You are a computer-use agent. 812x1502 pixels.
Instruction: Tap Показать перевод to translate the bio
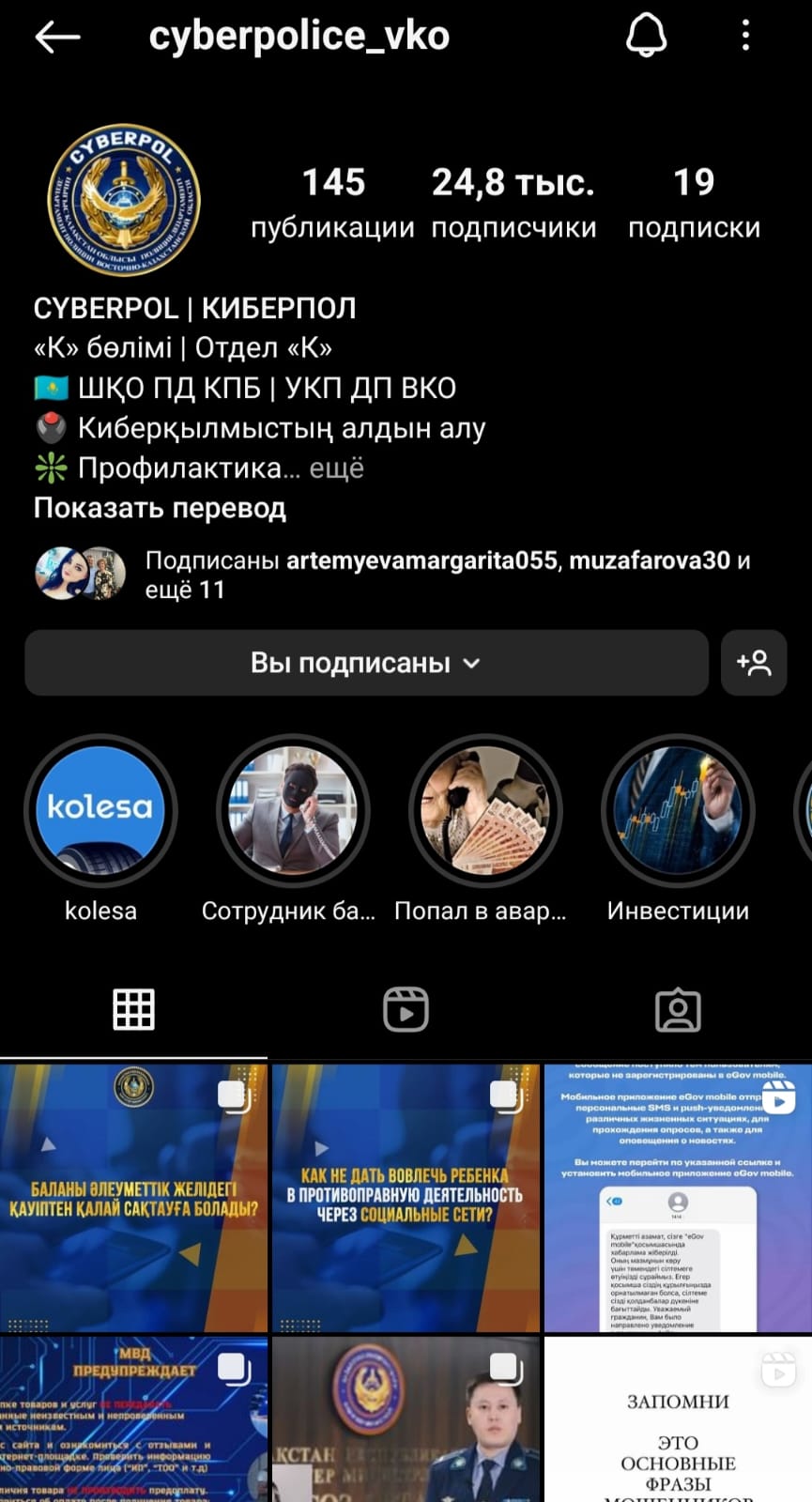pyautogui.click(x=160, y=508)
